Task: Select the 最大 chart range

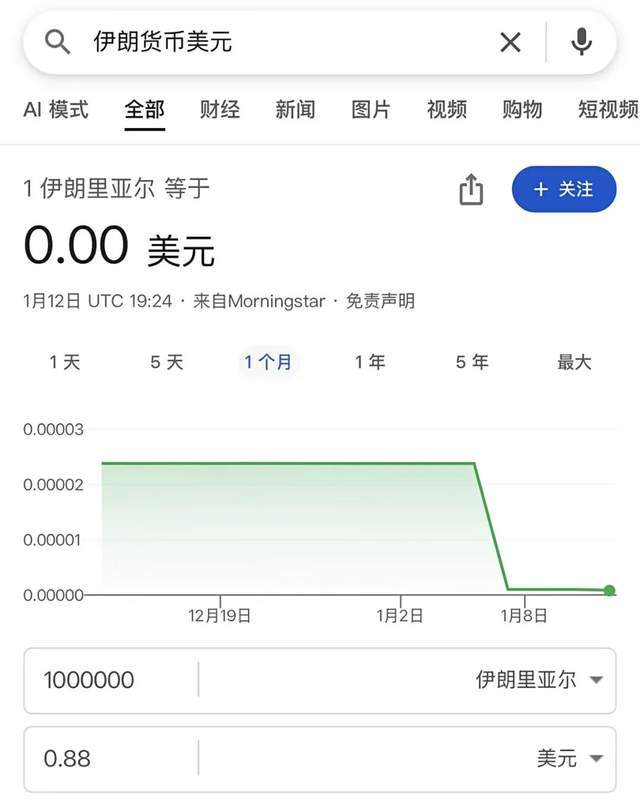Action: (574, 362)
